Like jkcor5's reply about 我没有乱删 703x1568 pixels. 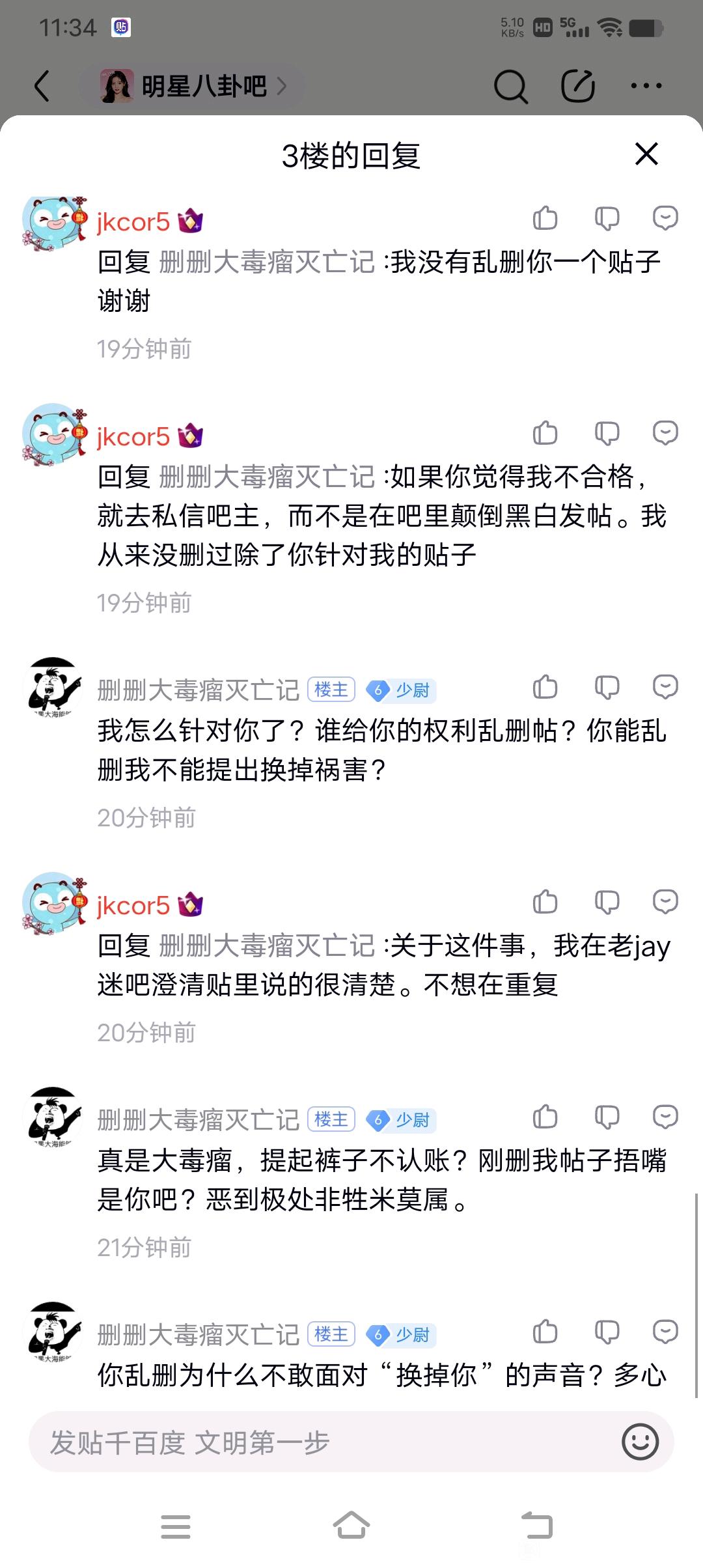point(545,218)
